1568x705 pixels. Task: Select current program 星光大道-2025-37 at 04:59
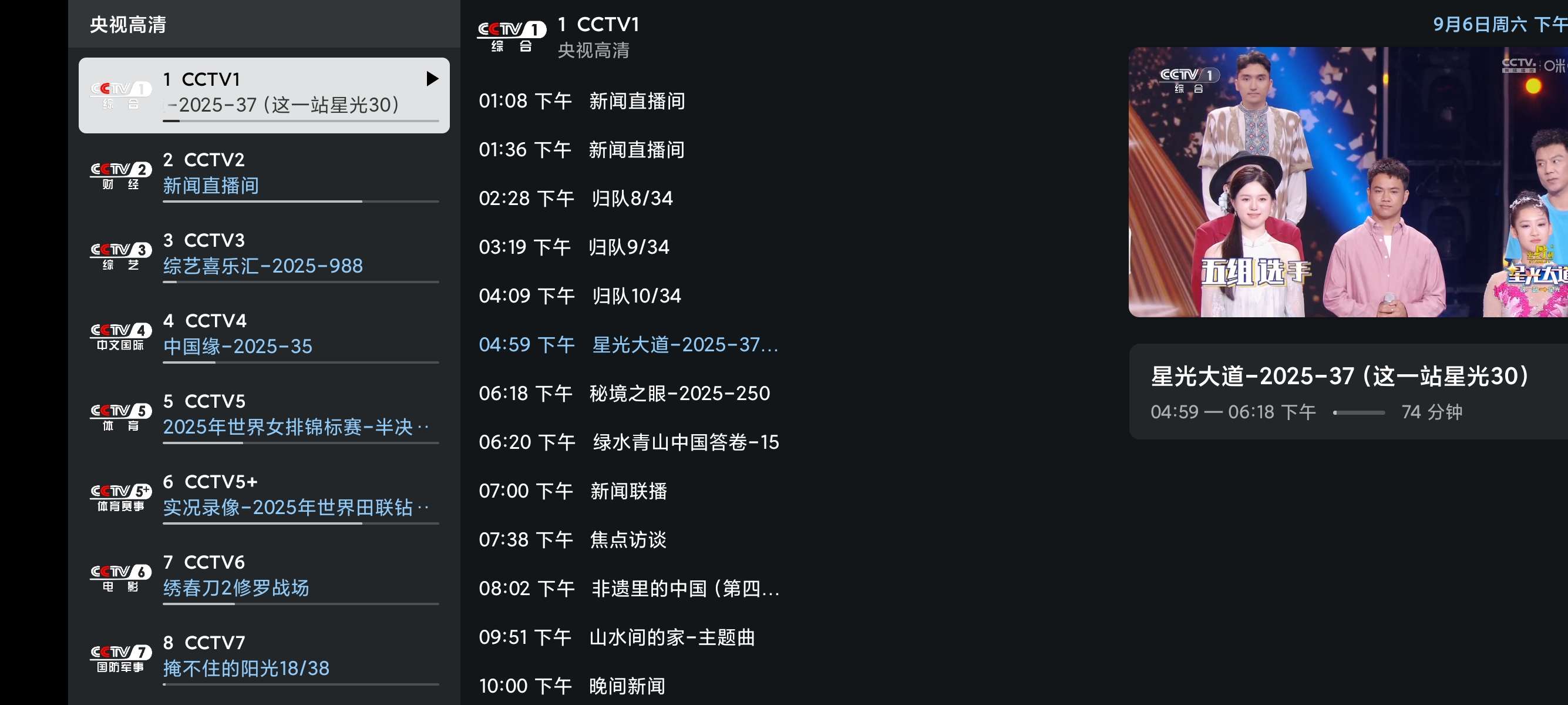tap(628, 345)
